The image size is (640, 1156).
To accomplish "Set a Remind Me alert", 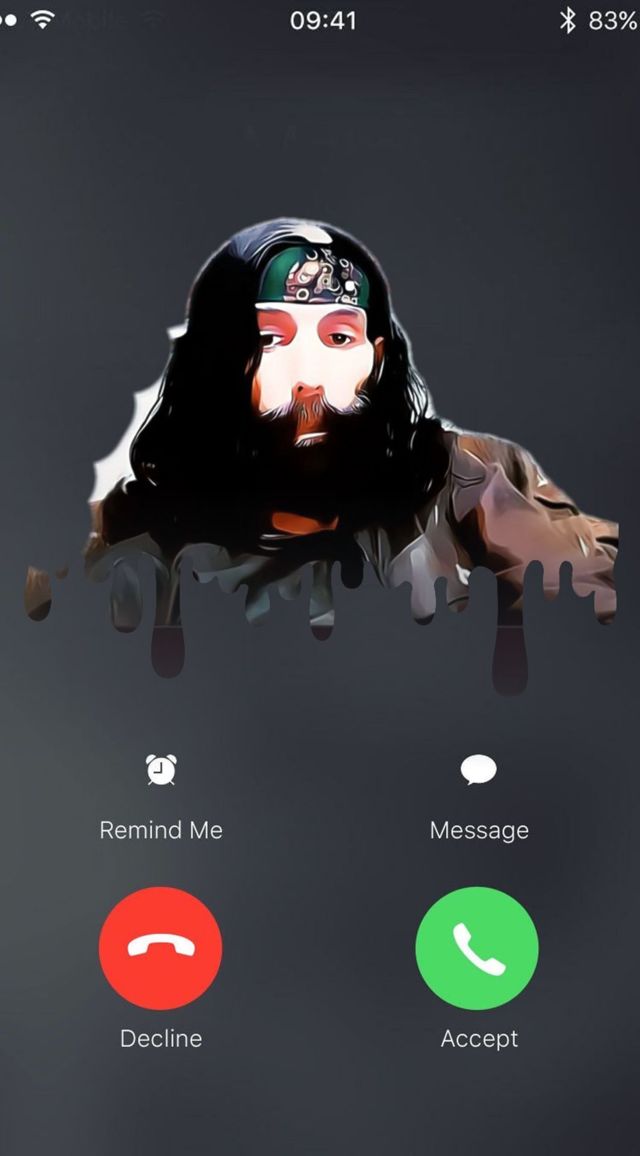I will click(x=161, y=771).
